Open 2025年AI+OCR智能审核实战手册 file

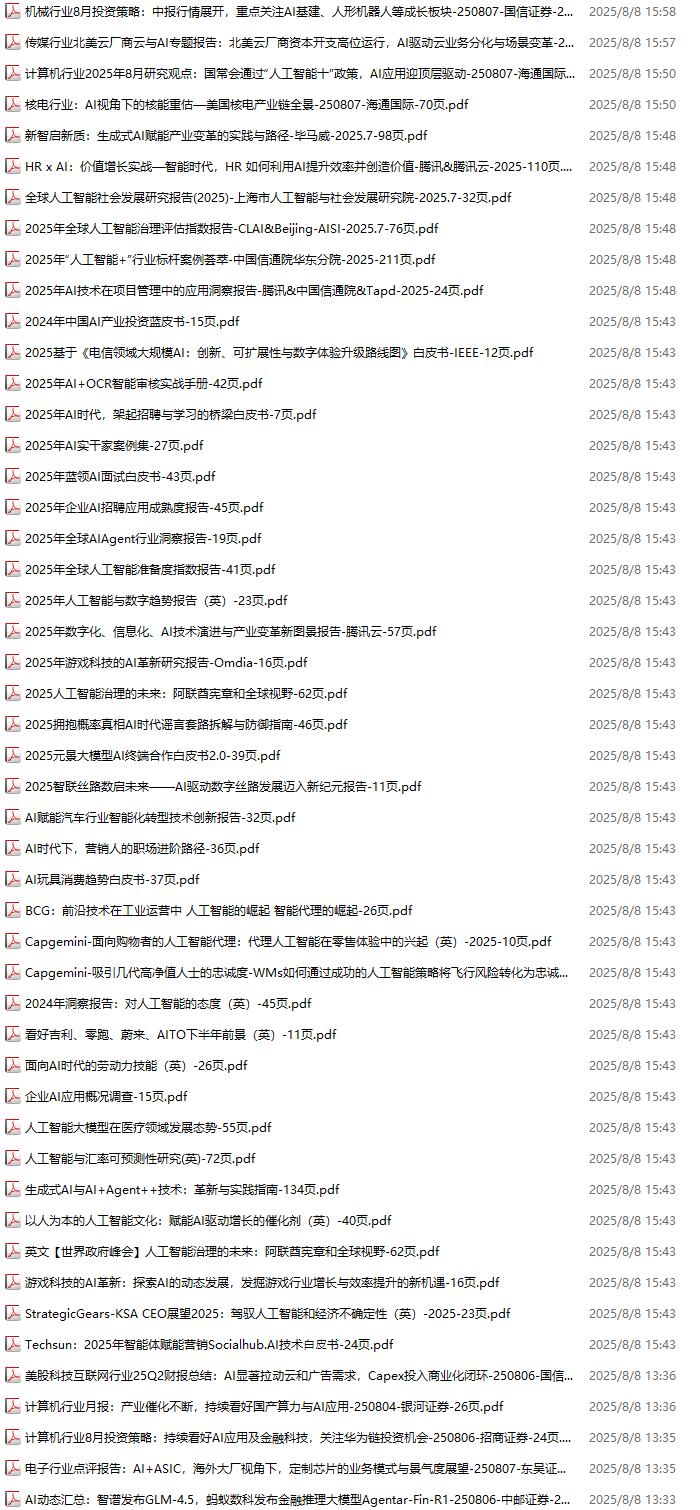pos(143,384)
